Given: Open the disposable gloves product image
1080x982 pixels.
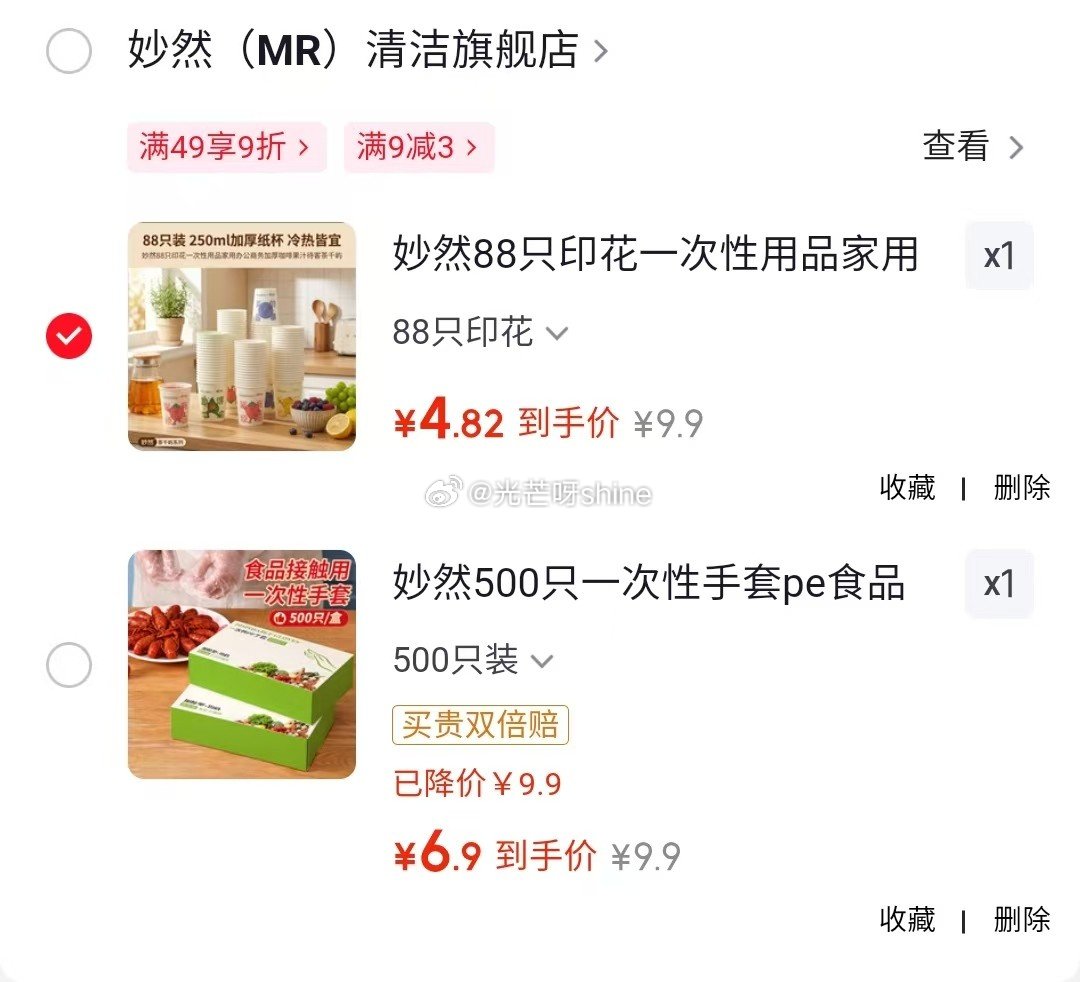Looking at the screenshot, I should pos(242,664).
